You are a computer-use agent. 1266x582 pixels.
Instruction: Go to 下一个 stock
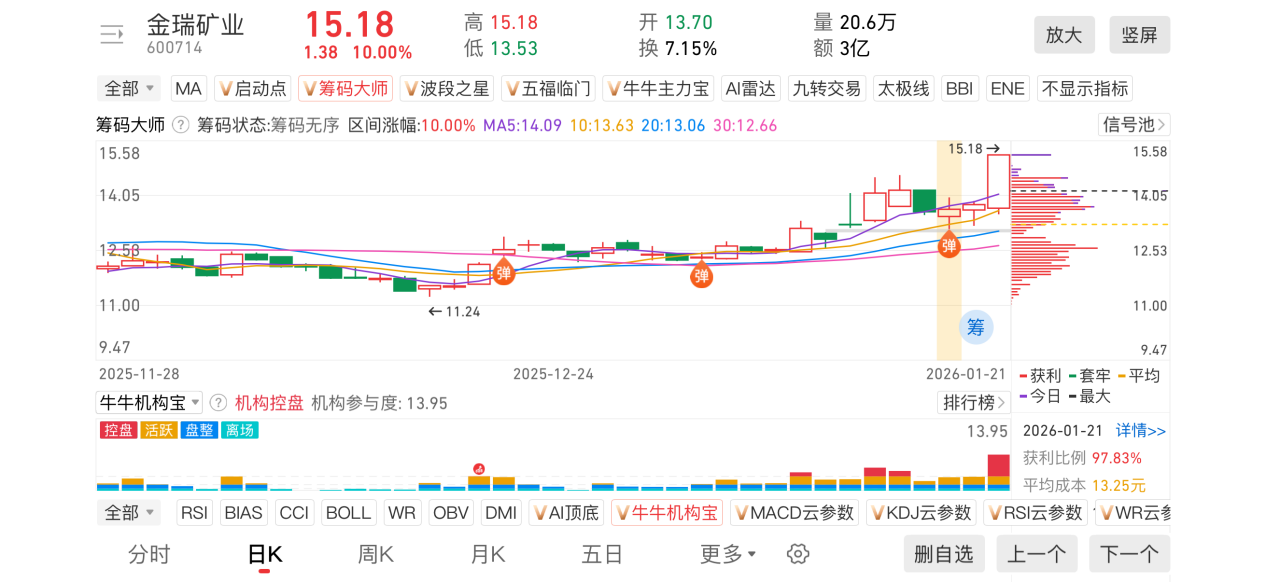[1129, 554]
